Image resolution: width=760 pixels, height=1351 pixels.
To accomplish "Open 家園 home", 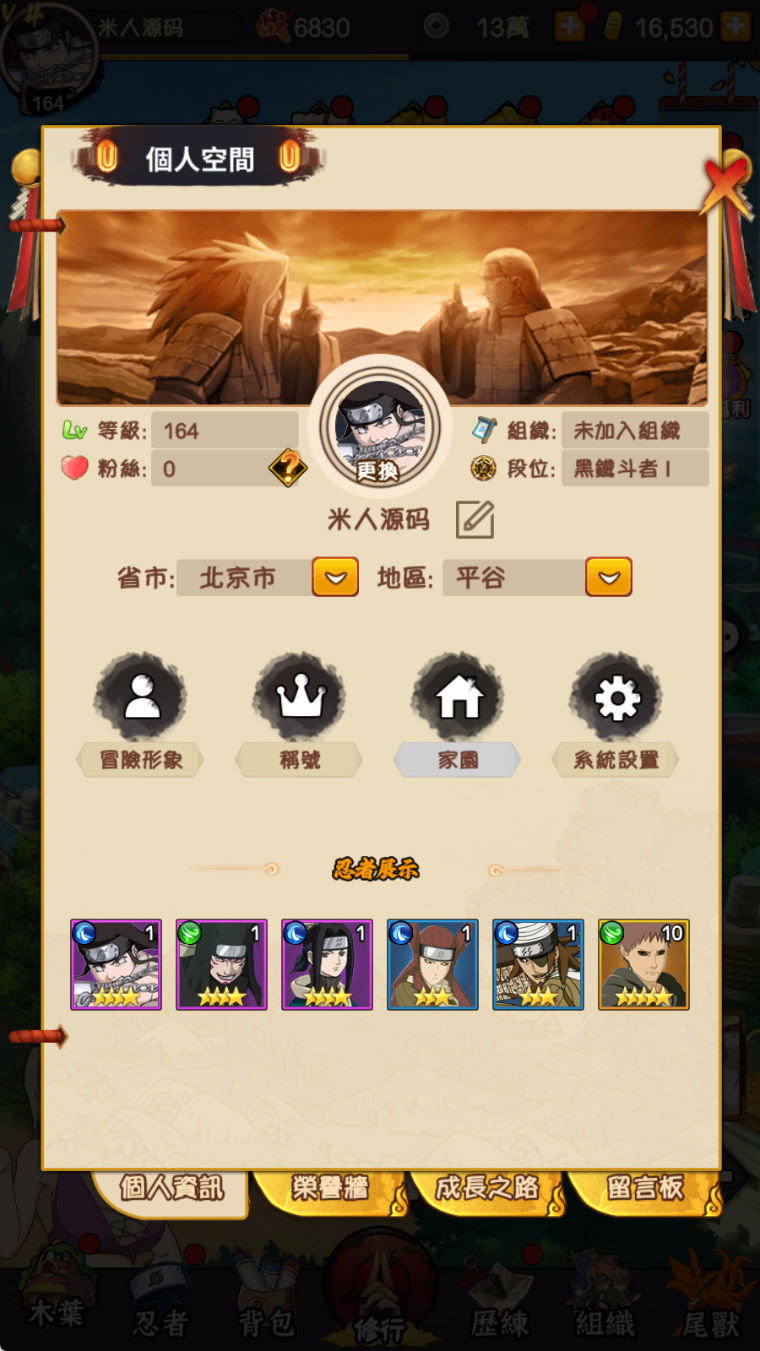I will coord(457,699).
